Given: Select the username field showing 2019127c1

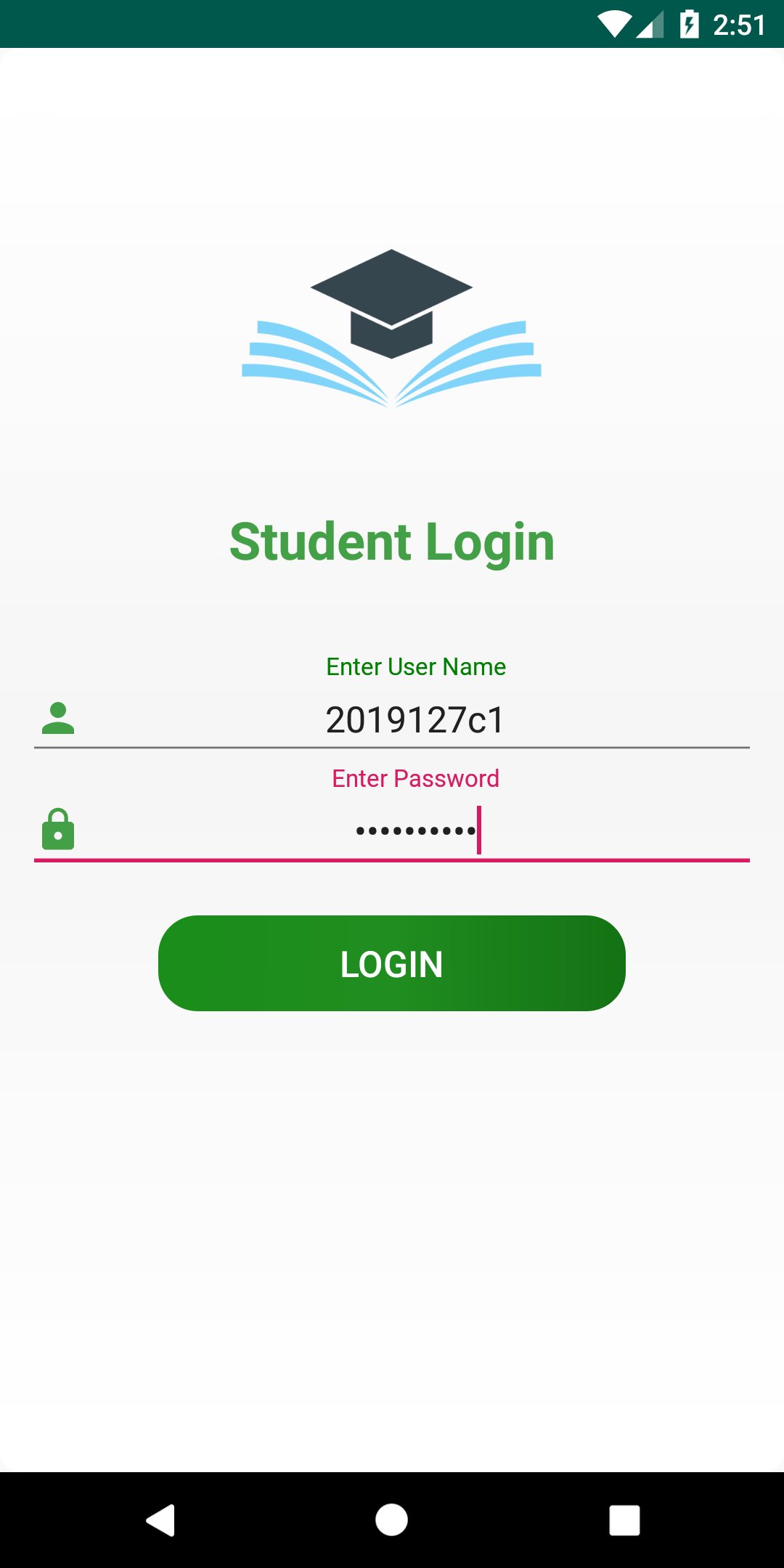Looking at the screenshot, I should click(x=415, y=720).
